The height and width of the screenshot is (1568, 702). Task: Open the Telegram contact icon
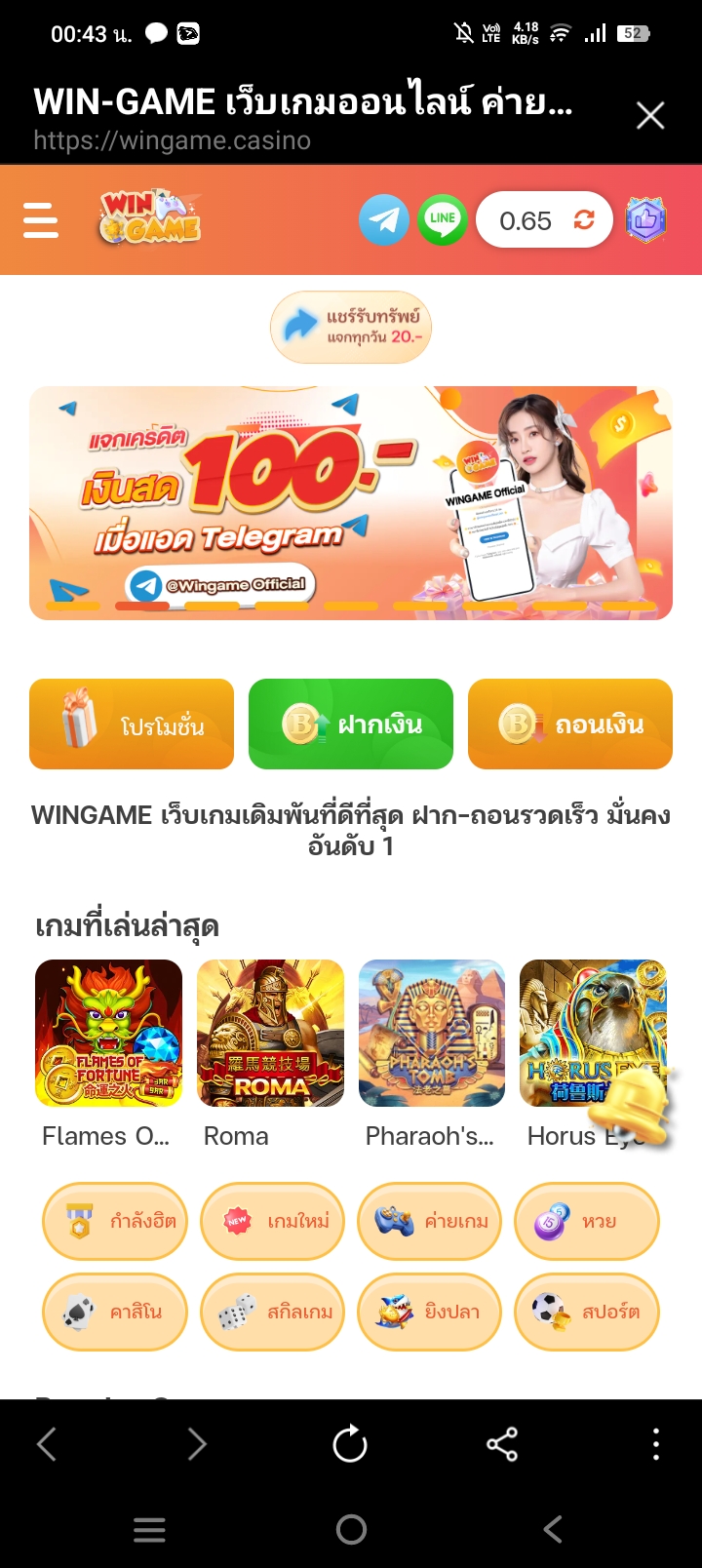click(384, 220)
